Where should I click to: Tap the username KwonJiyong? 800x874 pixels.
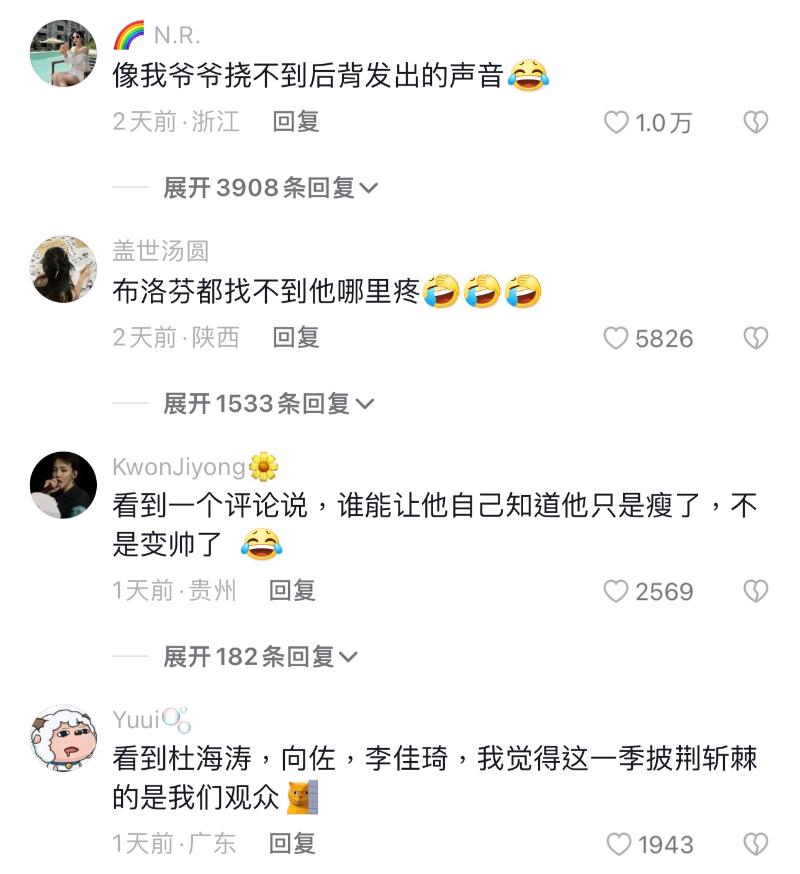[178, 467]
